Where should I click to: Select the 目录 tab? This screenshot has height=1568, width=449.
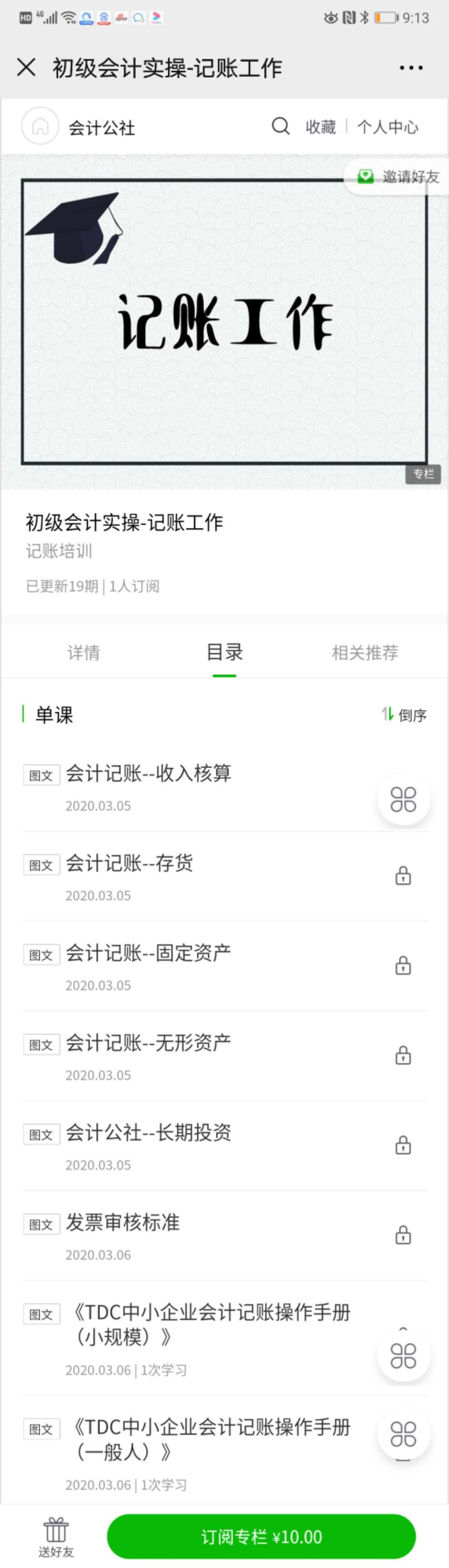coord(224,653)
